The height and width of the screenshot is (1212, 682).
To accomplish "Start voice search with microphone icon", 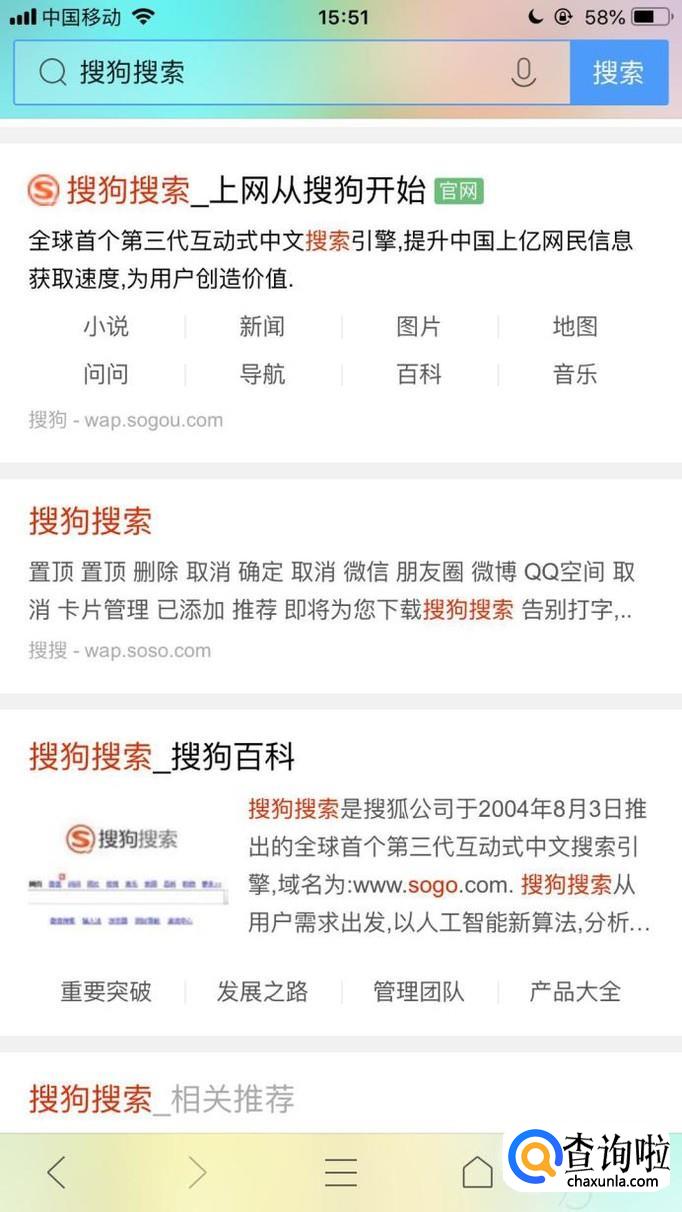I will tap(523, 72).
